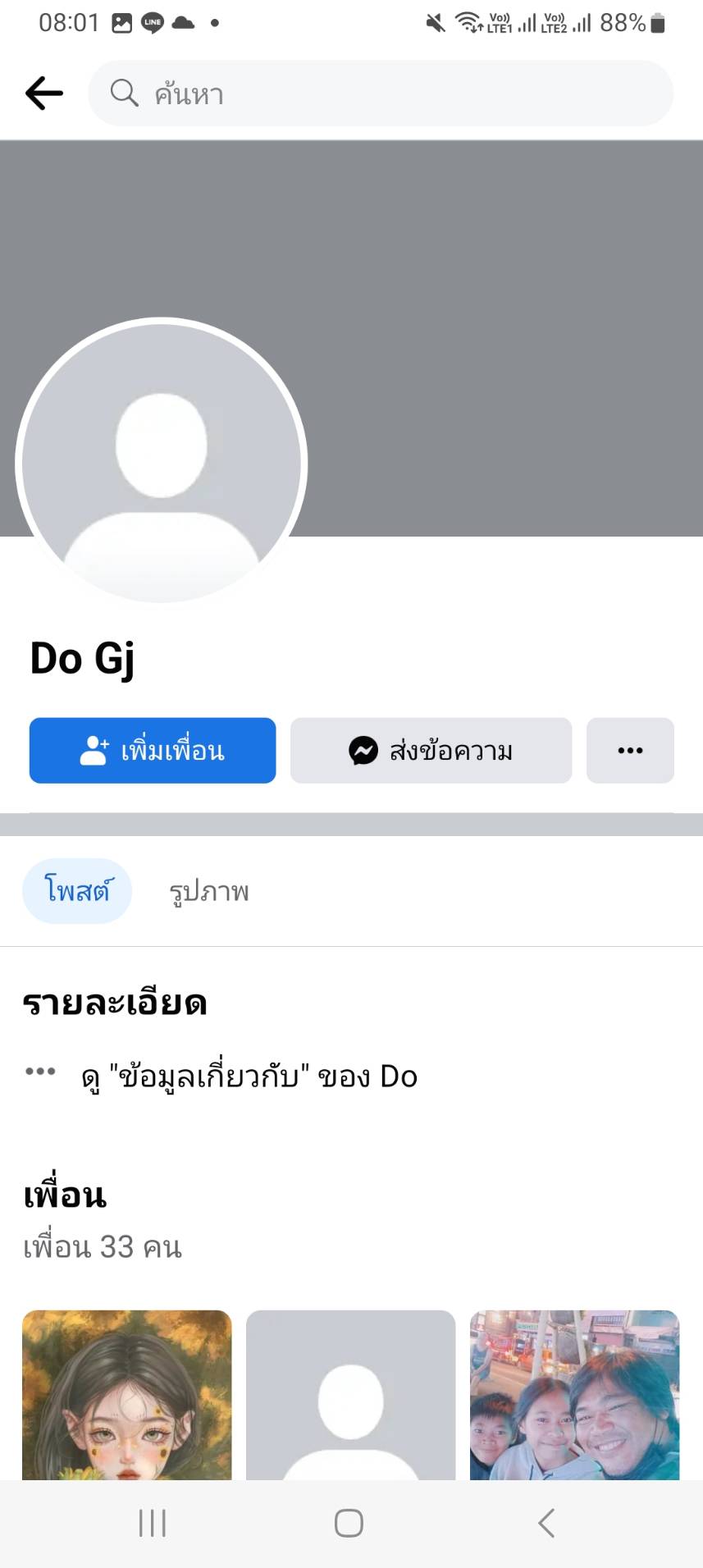Switch to the โพสต์ tab
This screenshot has width=703, height=1568.
[77, 891]
